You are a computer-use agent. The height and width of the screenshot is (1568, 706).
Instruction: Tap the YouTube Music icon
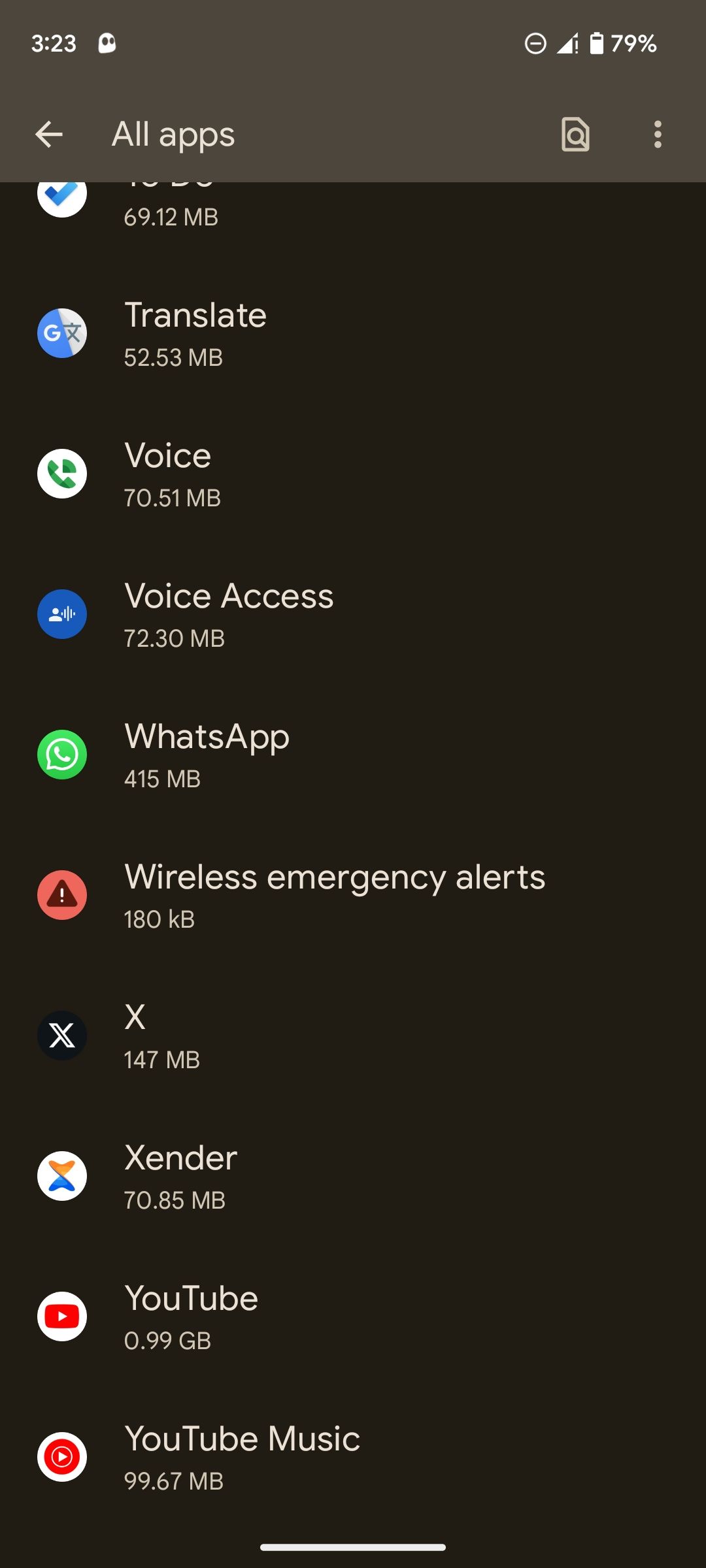coord(61,1457)
